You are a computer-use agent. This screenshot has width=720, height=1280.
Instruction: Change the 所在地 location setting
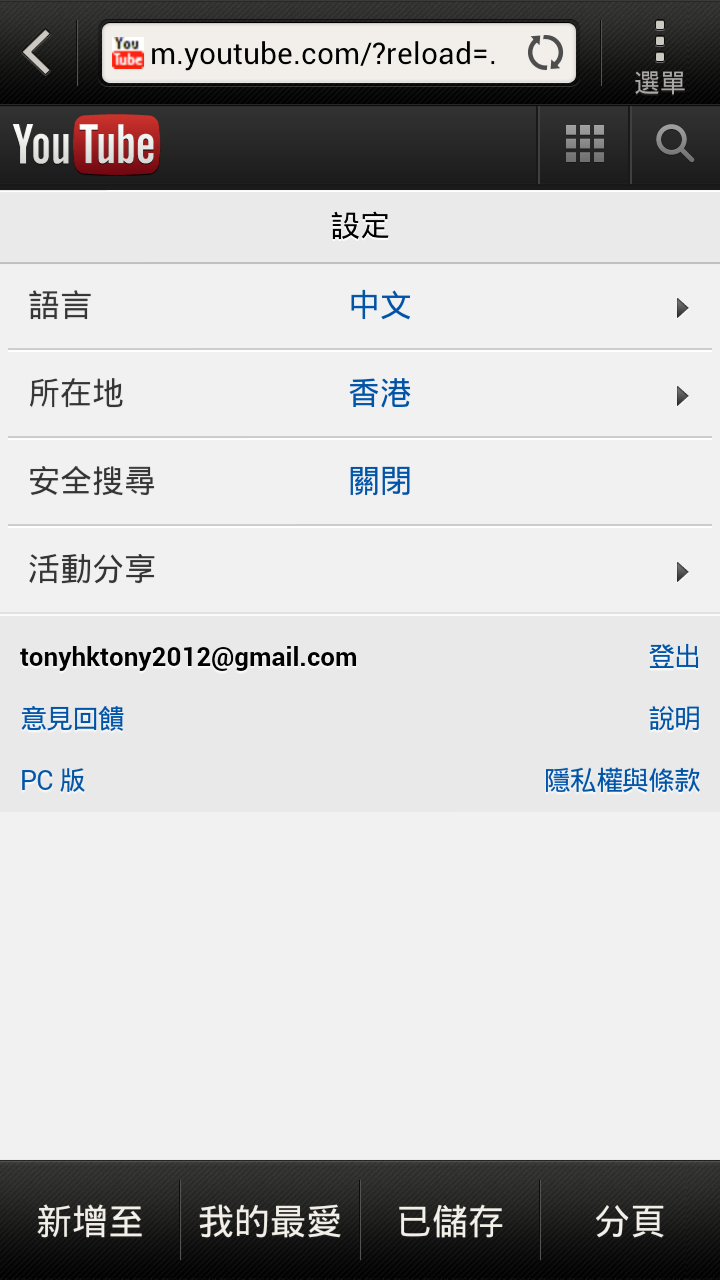pyautogui.click(x=360, y=394)
